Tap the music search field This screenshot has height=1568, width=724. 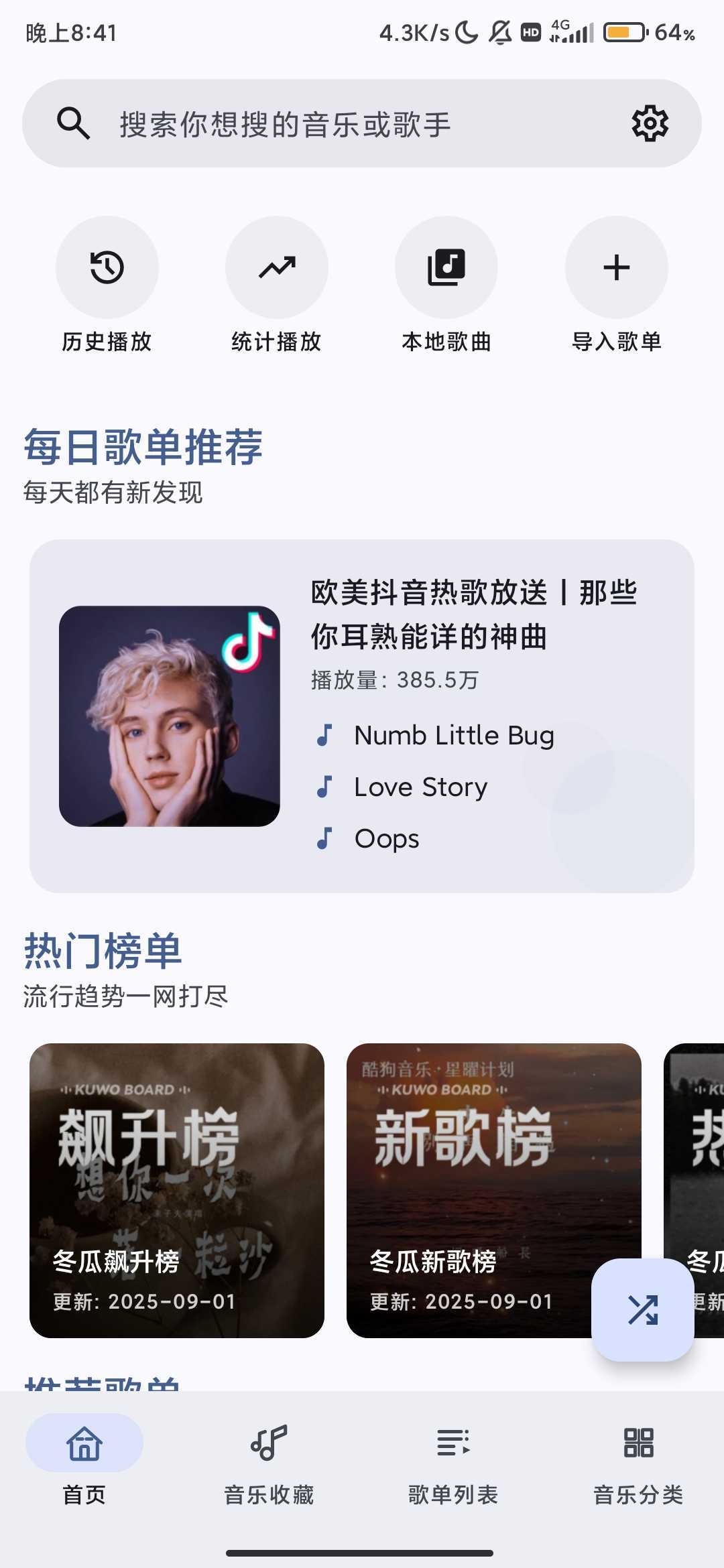(335, 124)
